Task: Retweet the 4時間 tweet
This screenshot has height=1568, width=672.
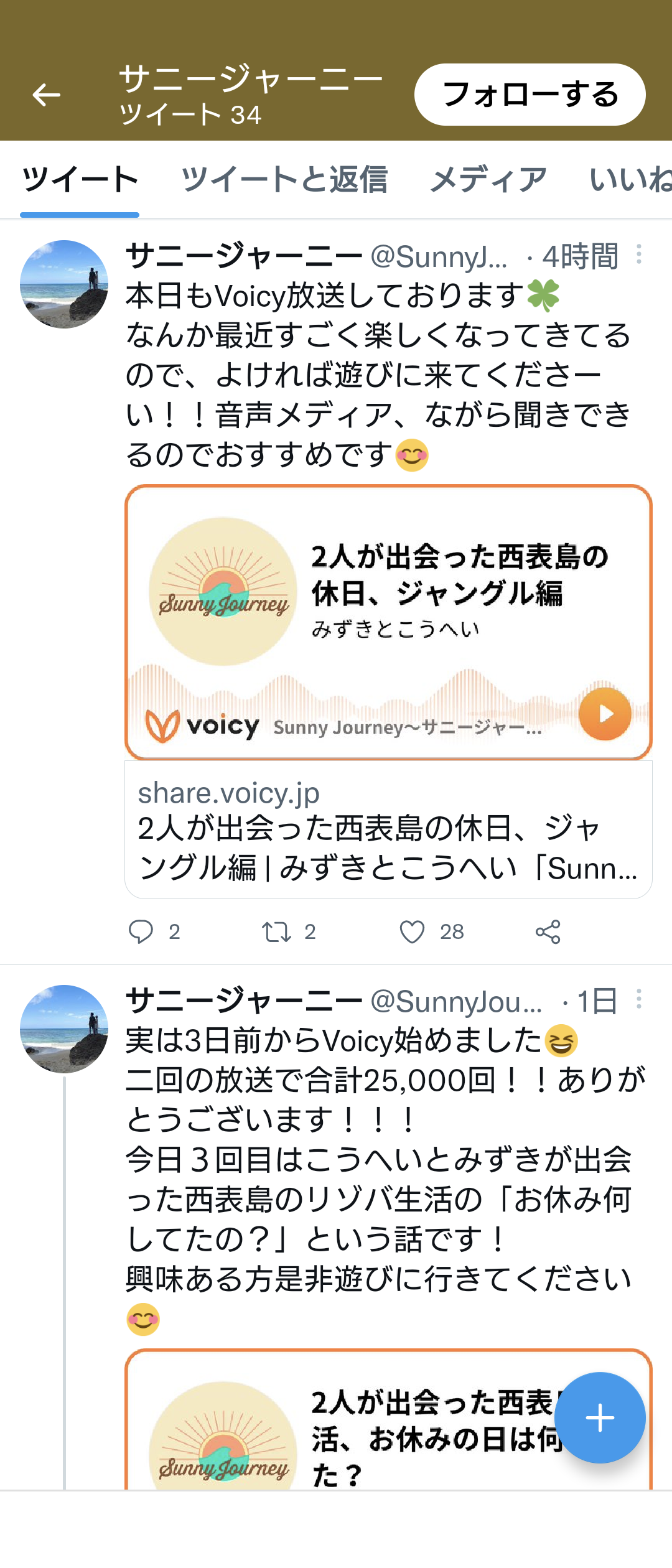Action: (x=276, y=931)
